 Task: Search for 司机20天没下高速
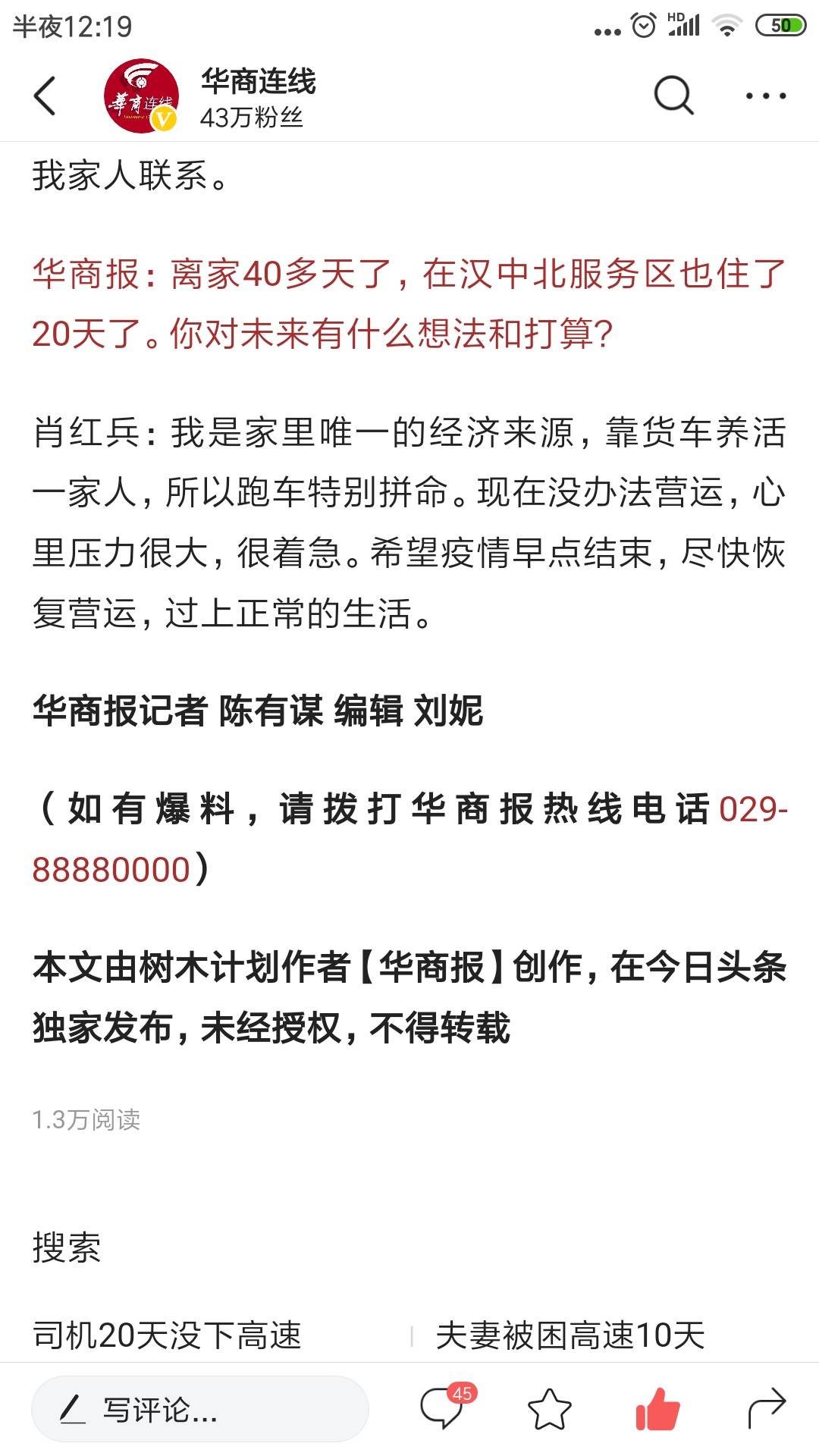[167, 1335]
